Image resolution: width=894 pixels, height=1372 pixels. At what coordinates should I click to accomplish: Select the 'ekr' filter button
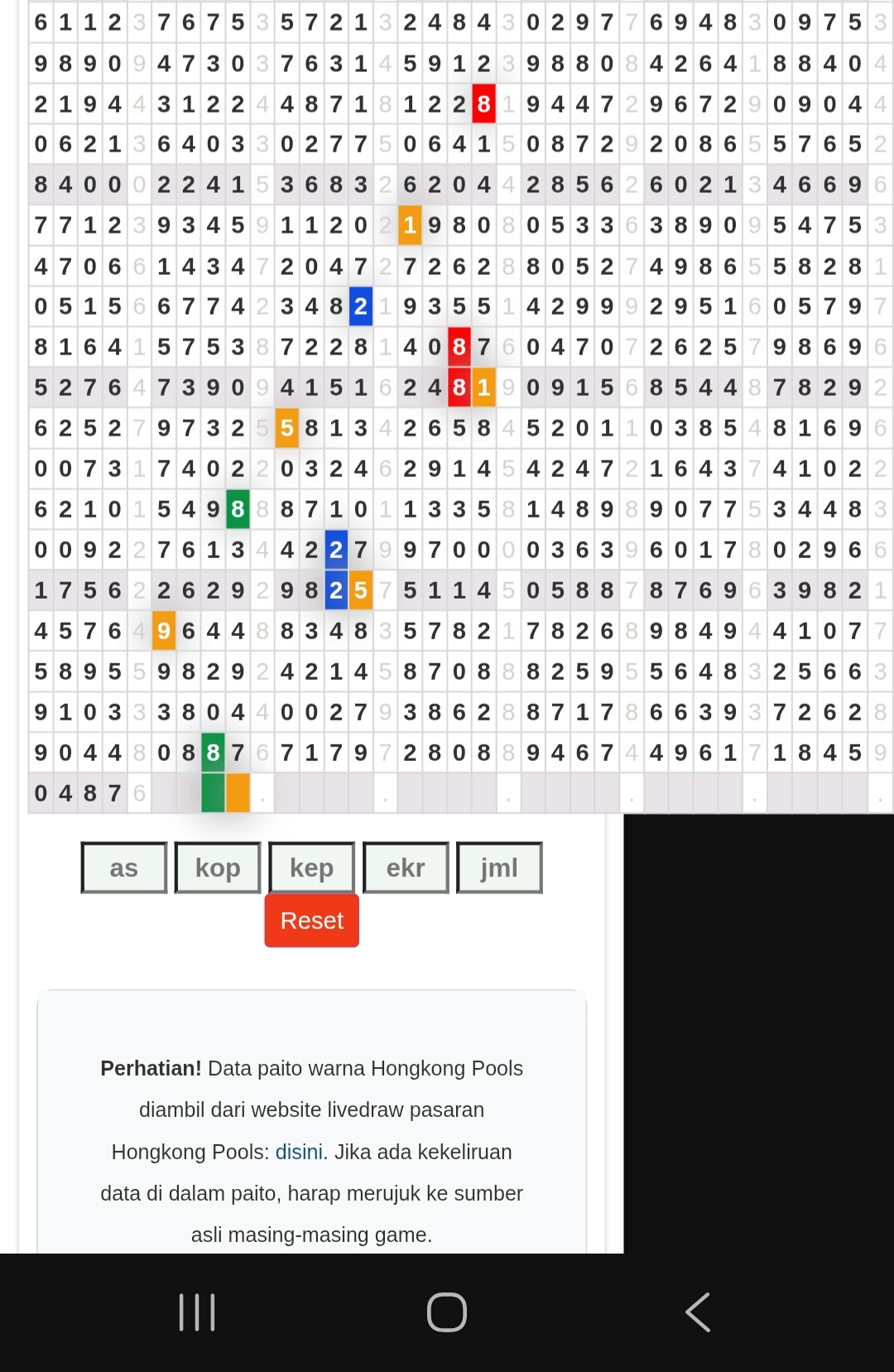406,868
